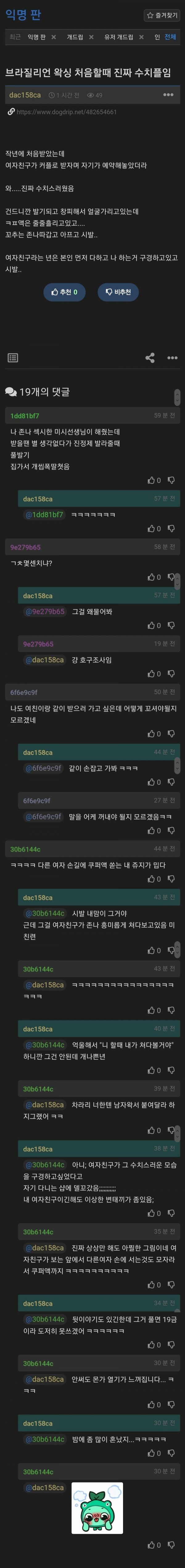This screenshot has height=1568, width=185.
Task: Open the 익명 판 board title
Action: pos(23,15)
